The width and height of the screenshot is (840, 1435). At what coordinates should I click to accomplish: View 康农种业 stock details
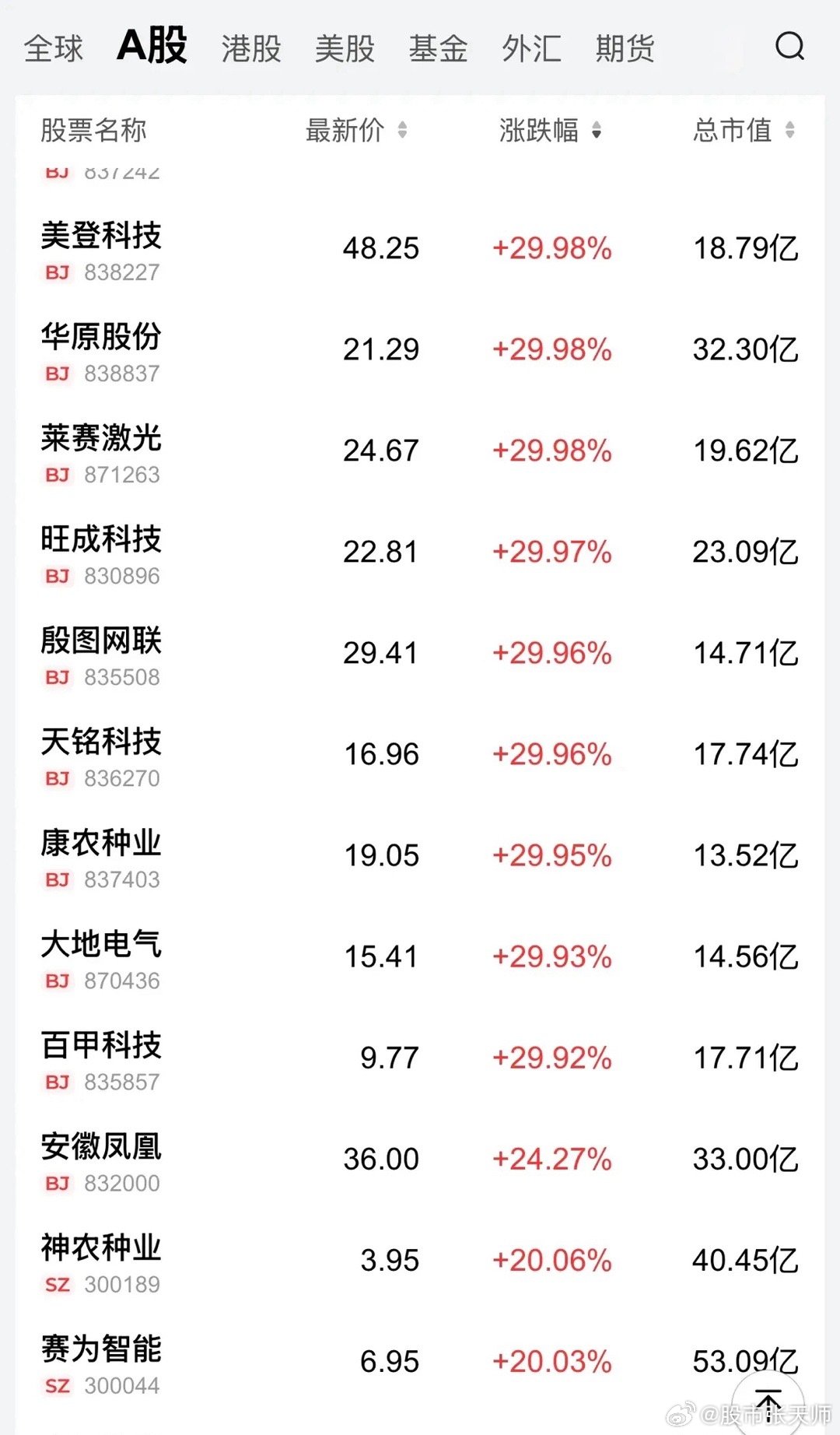click(420, 856)
